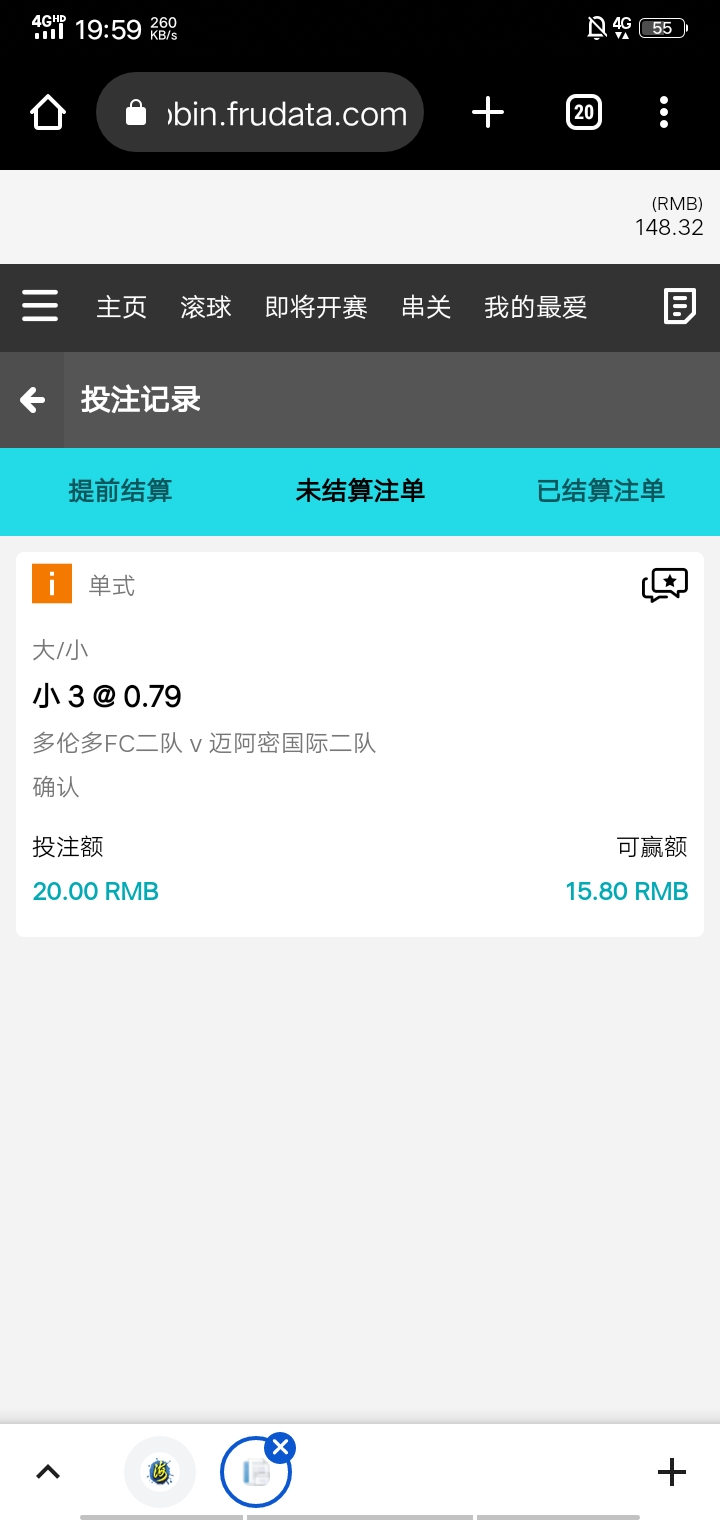Open 我的最爱 favorites
The width and height of the screenshot is (720, 1520).
coord(535,307)
